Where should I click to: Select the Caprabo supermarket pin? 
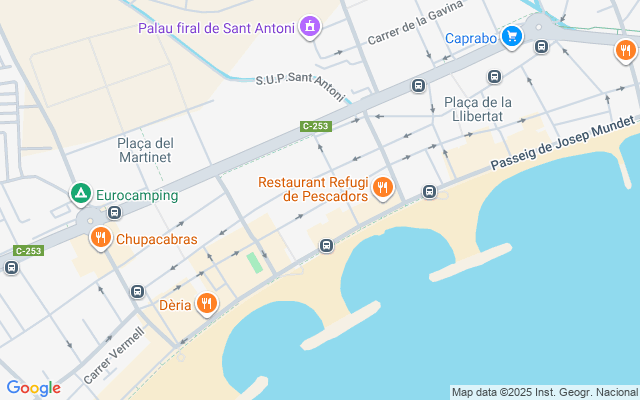point(512,37)
